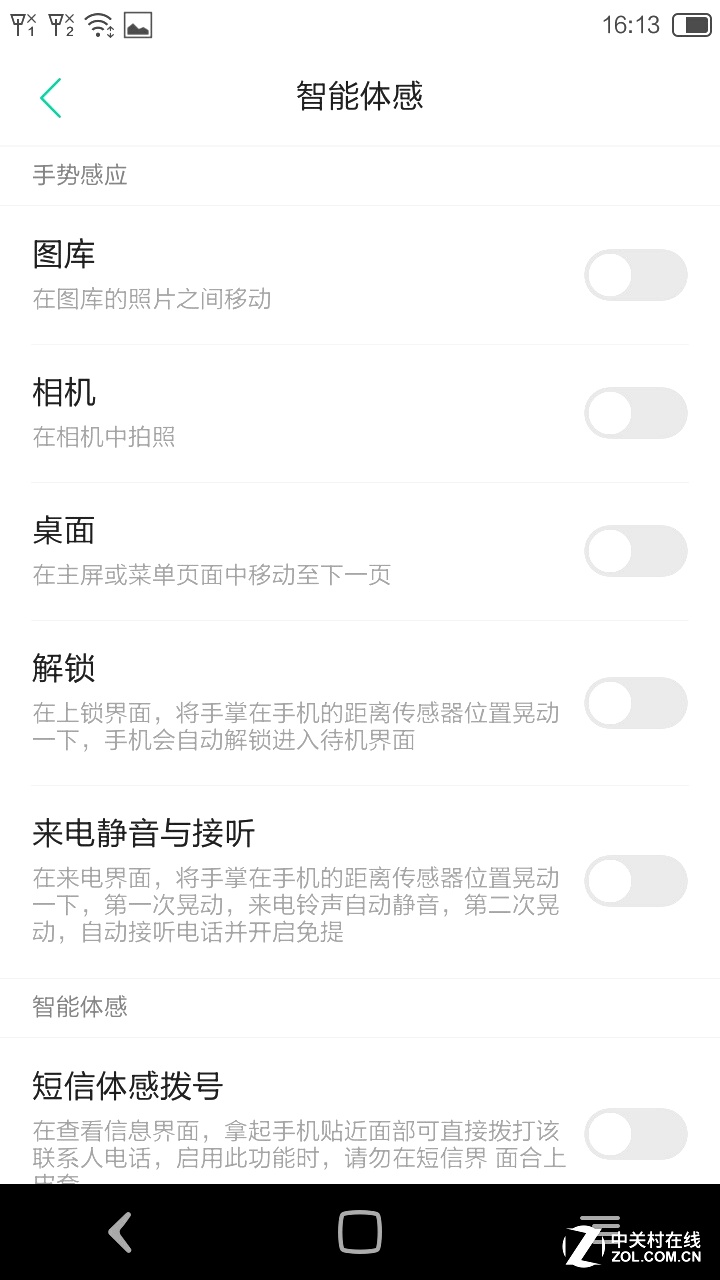Go back from 智能体感 settings
The width and height of the screenshot is (720, 1280).
50,97
